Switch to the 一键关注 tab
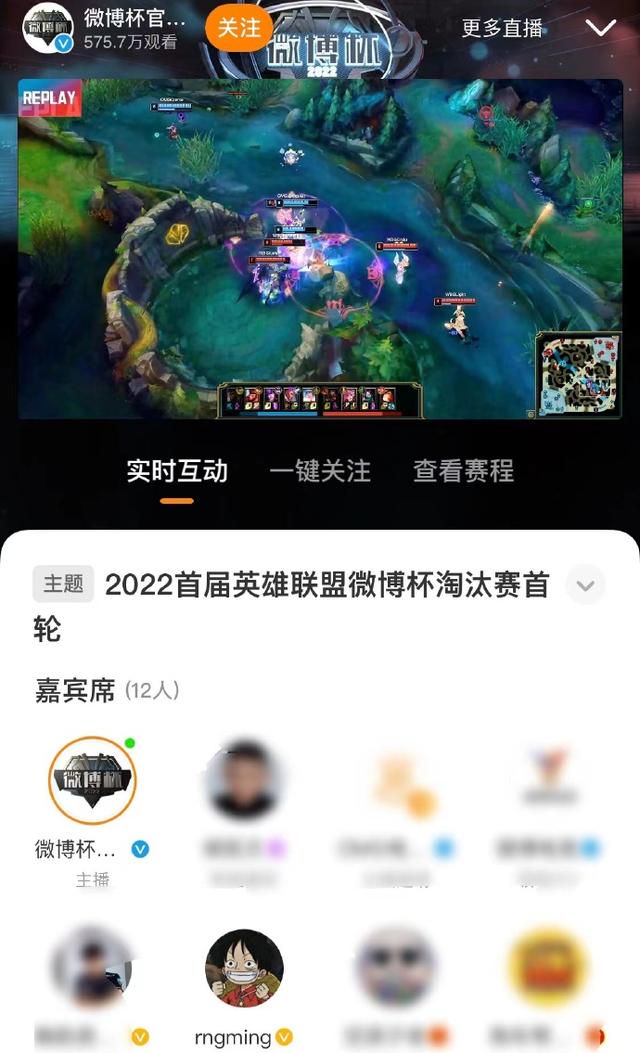This screenshot has width=640, height=1053. tap(320, 471)
